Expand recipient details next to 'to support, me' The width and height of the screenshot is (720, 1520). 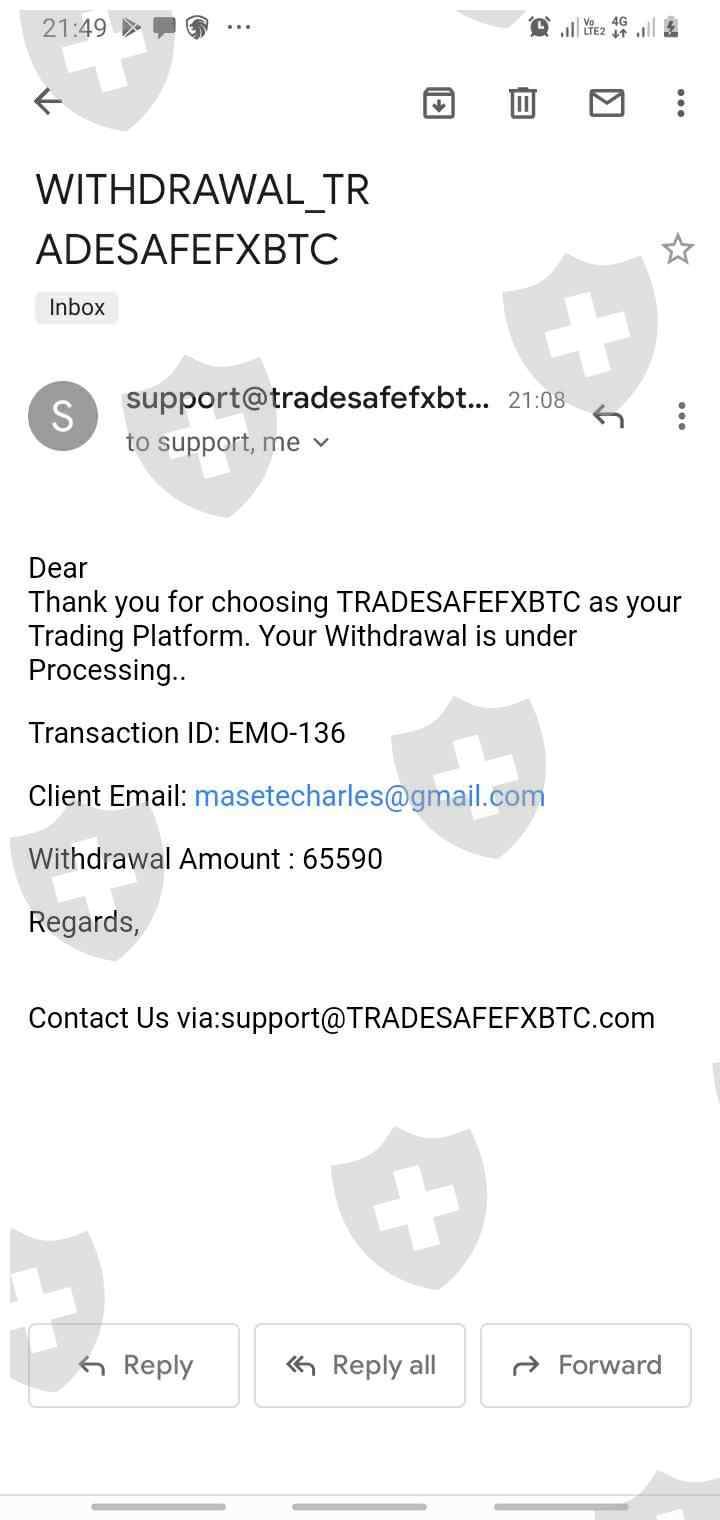(321, 442)
